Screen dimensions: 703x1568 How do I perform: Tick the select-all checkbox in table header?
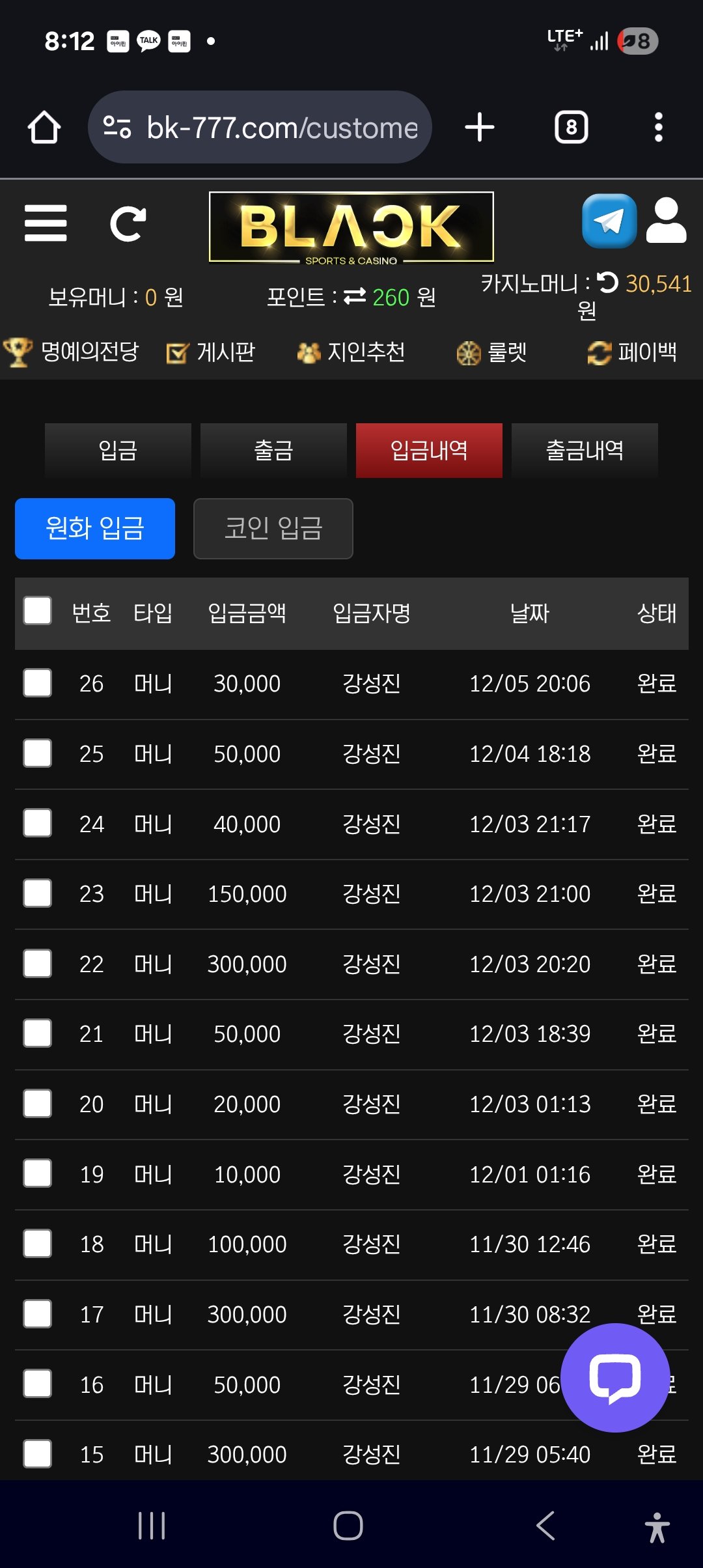[x=38, y=611]
